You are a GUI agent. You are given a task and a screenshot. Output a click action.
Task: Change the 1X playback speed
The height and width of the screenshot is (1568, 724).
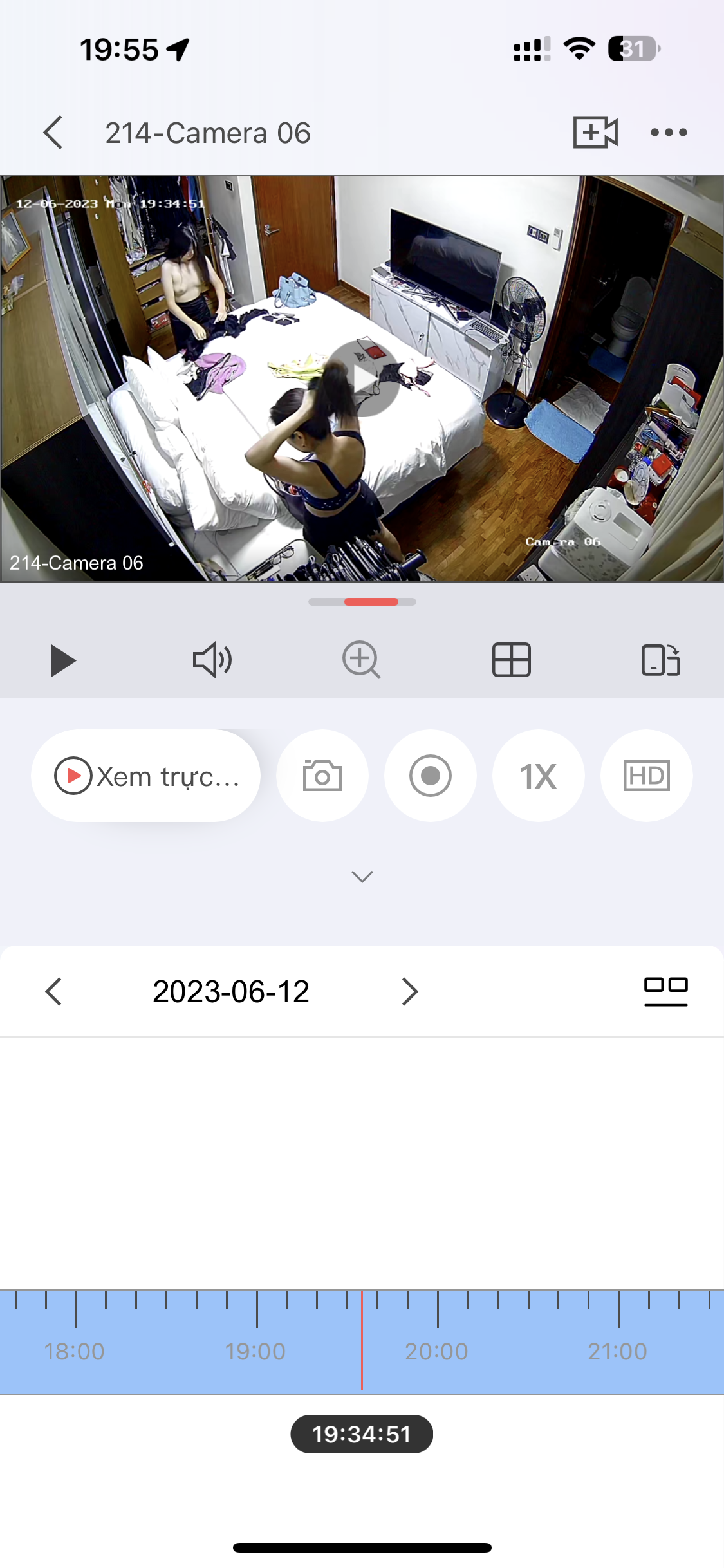pyautogui.click(x=539, y=776)
